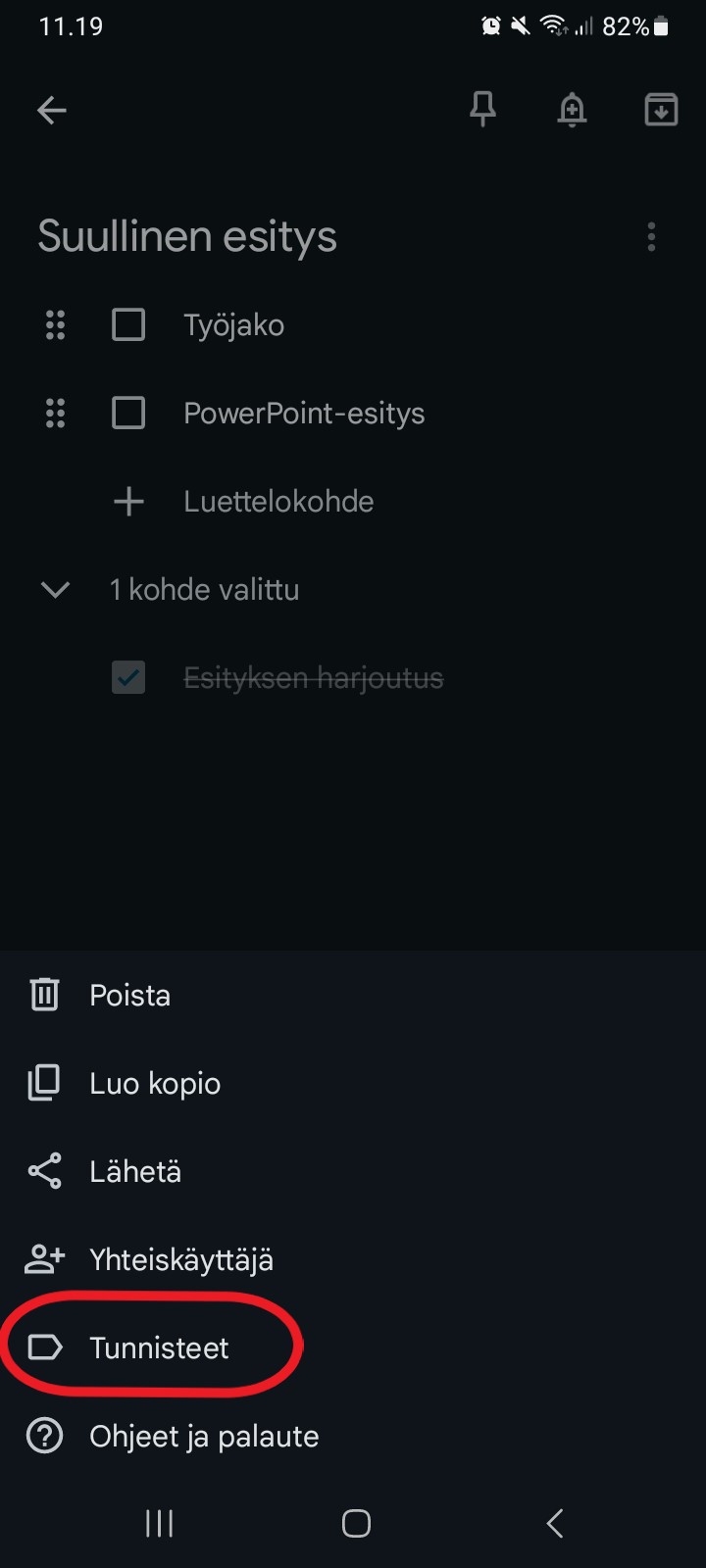Image resolution: width=706 pixels, height=1568 pixels.
Task: Check the Työjako checkbox
Action: click(x=128, y=324)
